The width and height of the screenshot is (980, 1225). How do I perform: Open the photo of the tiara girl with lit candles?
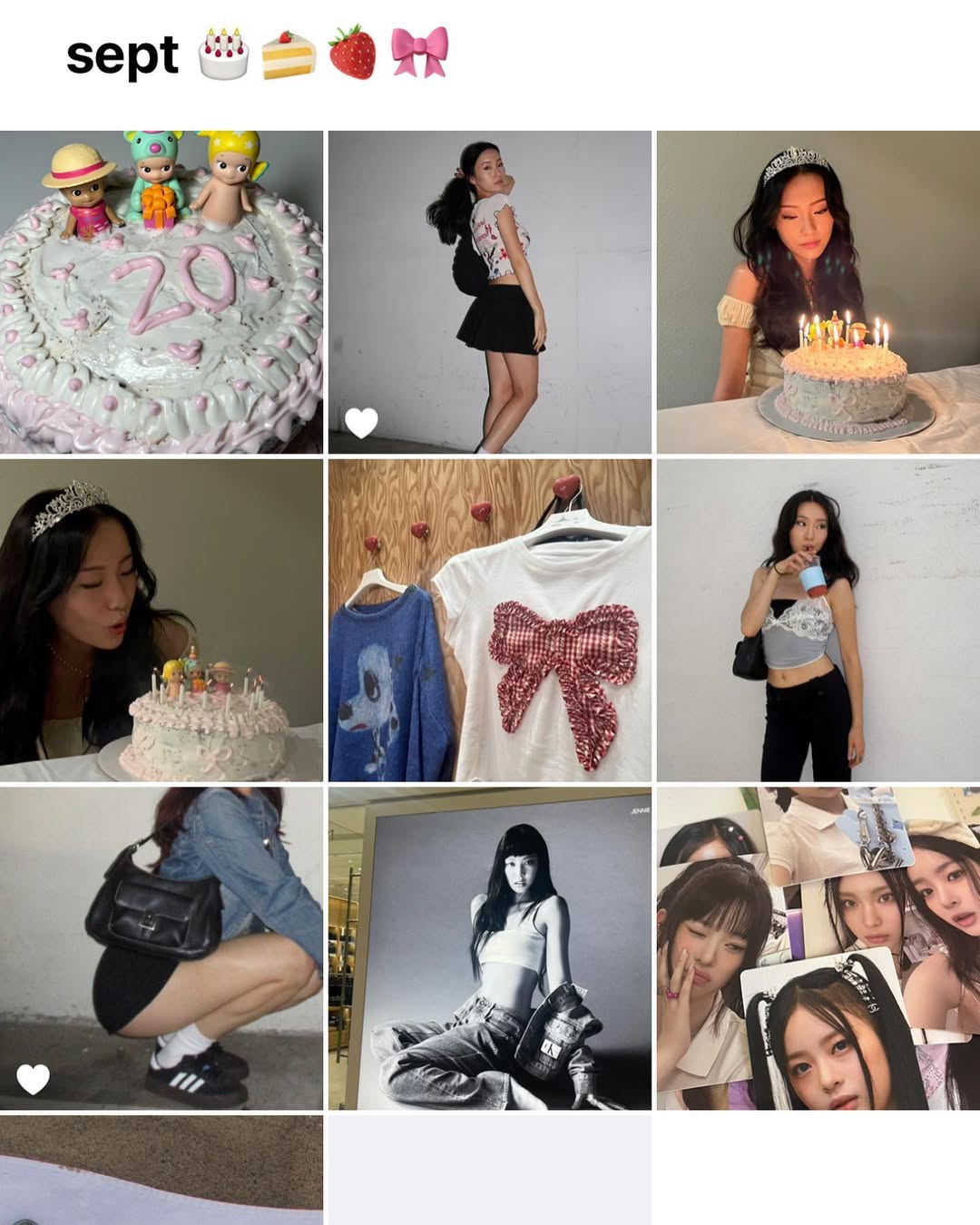[818, 292]
